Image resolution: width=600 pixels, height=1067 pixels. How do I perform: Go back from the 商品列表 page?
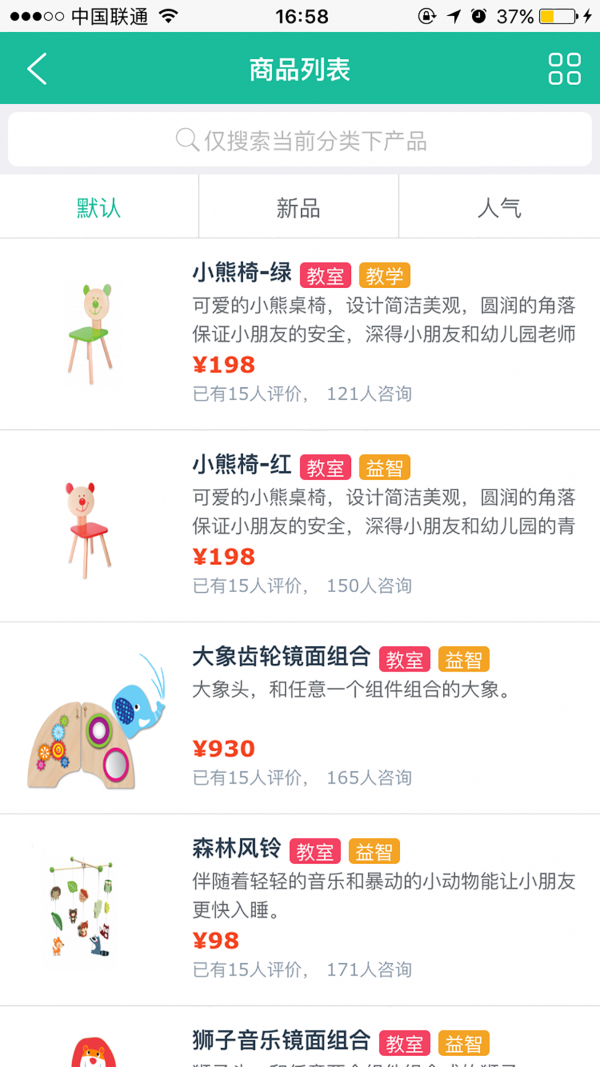(37, 69)
